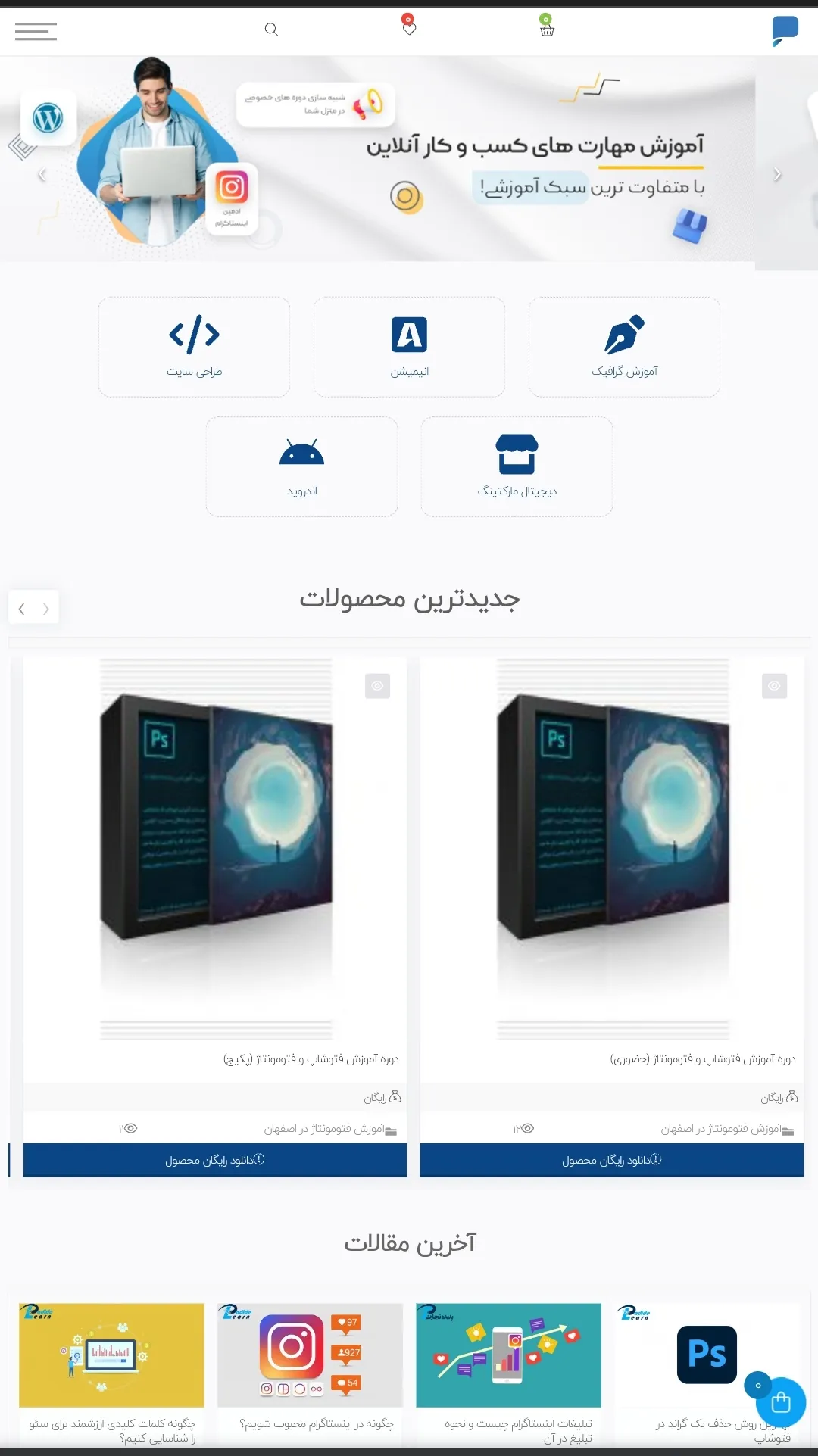Screen dimensions: 818x1456
Task: Quick view the حضوری course product
Action: [x=774, y=686]
